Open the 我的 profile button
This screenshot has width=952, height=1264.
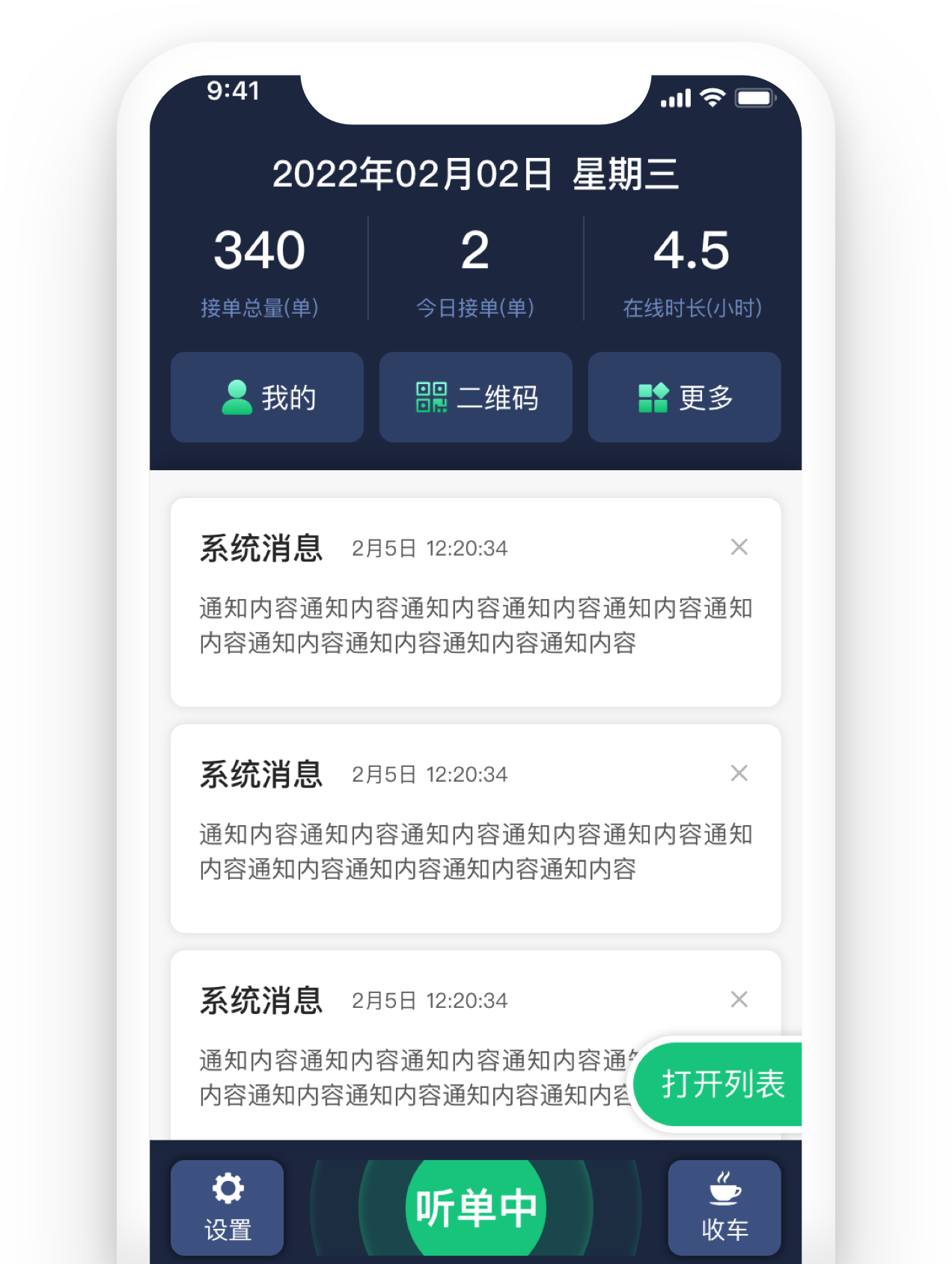pyautogui.click(x=267, y=397)
